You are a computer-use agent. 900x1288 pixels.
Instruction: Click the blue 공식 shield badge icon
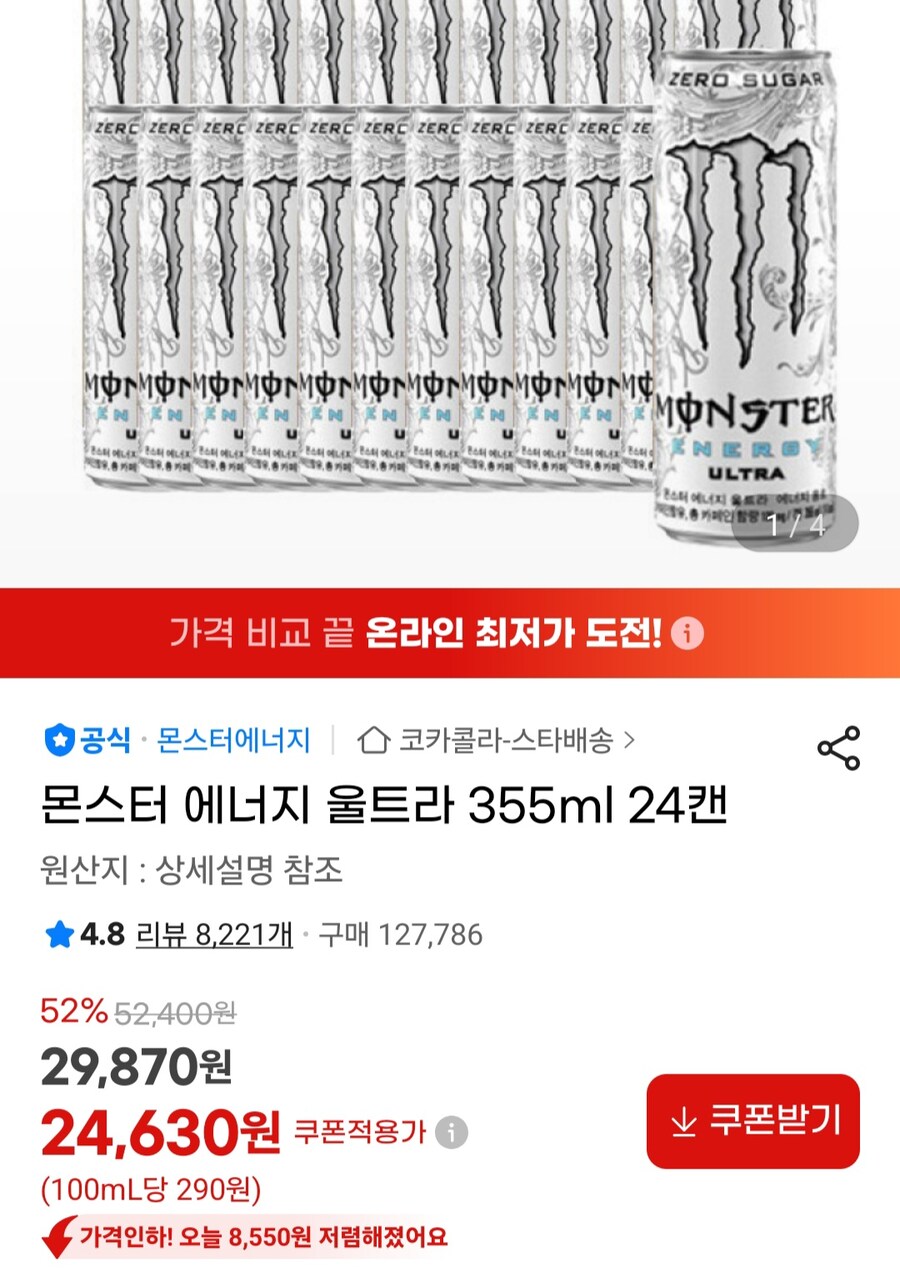[x=59, y=739]
